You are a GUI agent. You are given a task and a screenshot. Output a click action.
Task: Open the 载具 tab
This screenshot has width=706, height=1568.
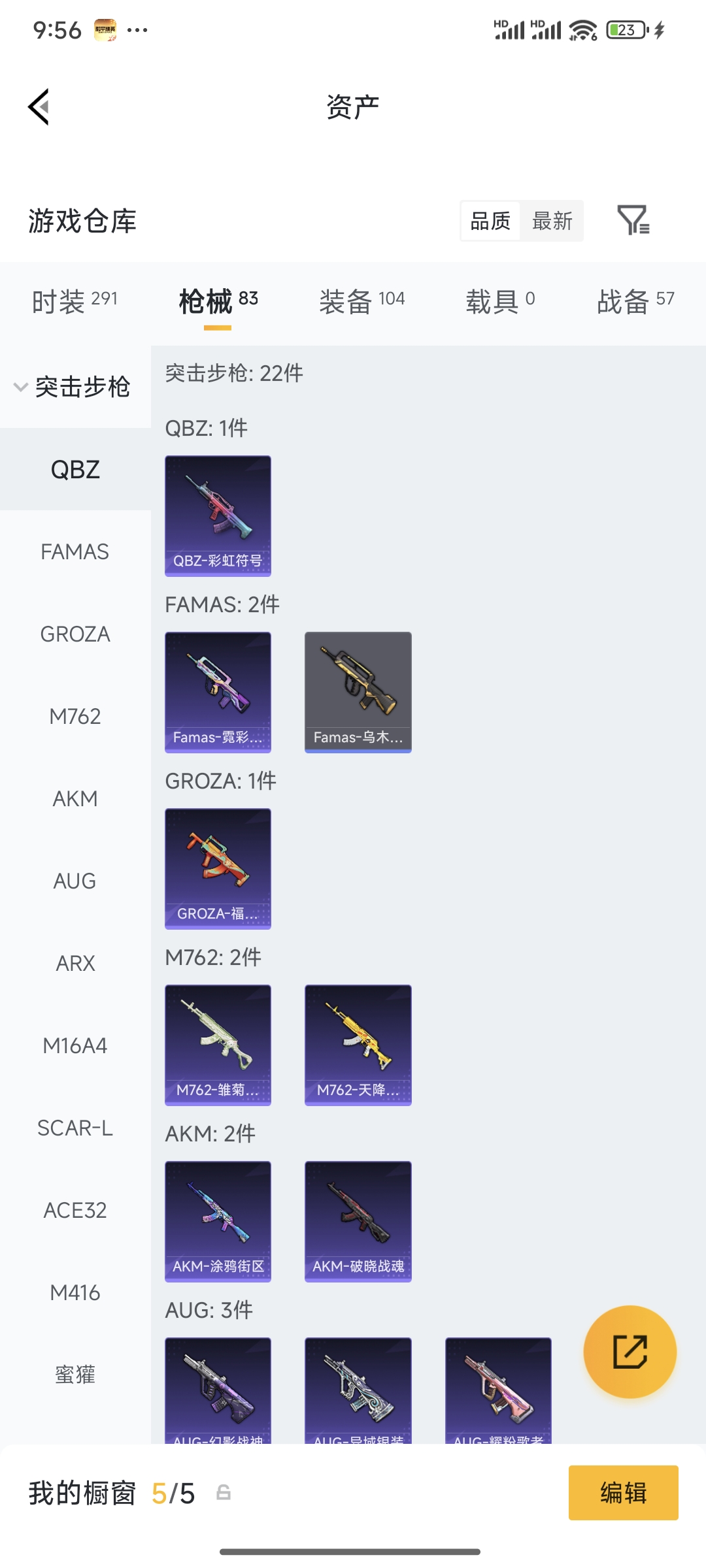coord(500,301)
